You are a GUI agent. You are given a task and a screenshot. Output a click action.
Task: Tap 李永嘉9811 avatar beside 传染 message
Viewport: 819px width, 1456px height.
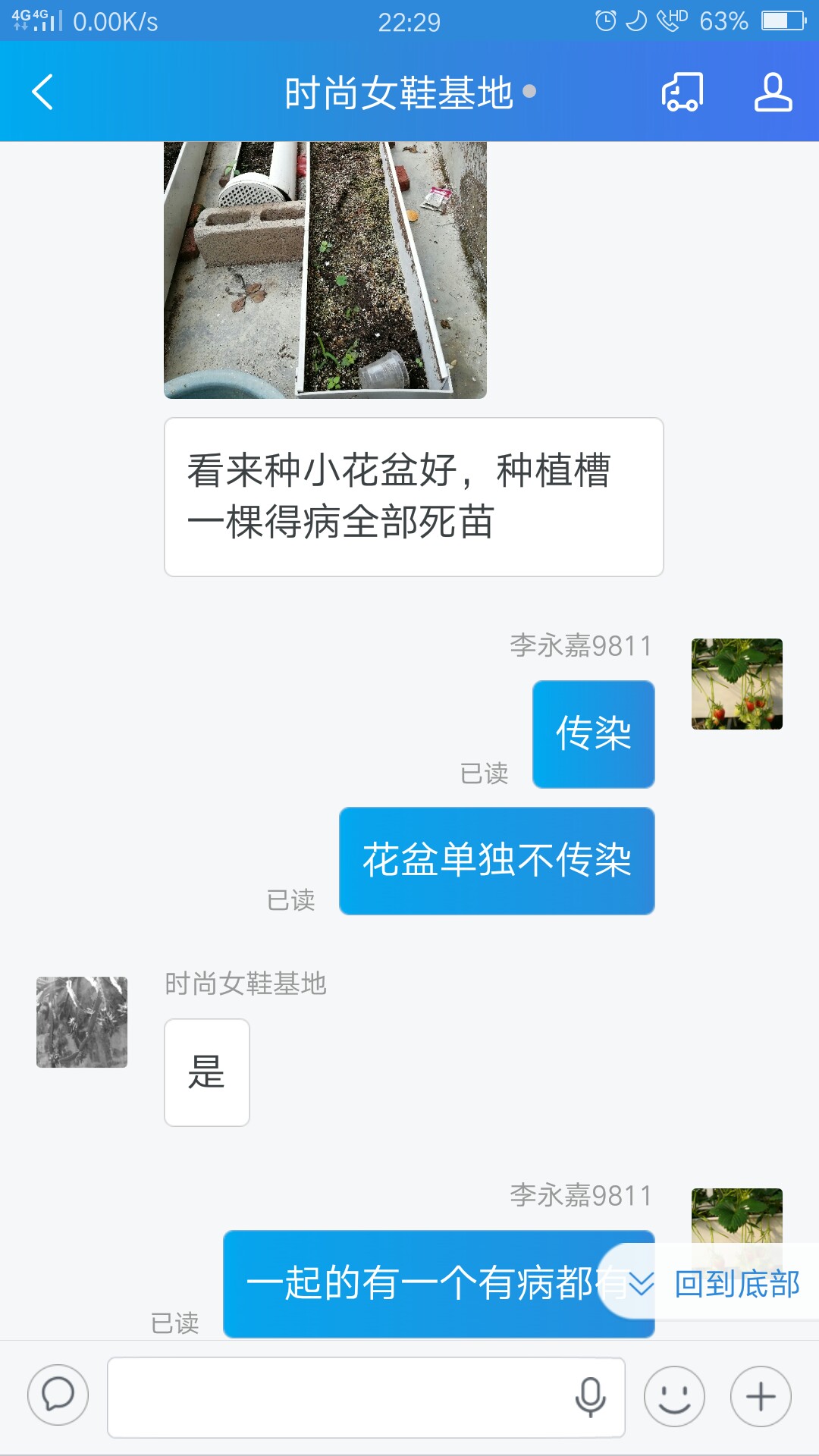(x=736, y=684)
